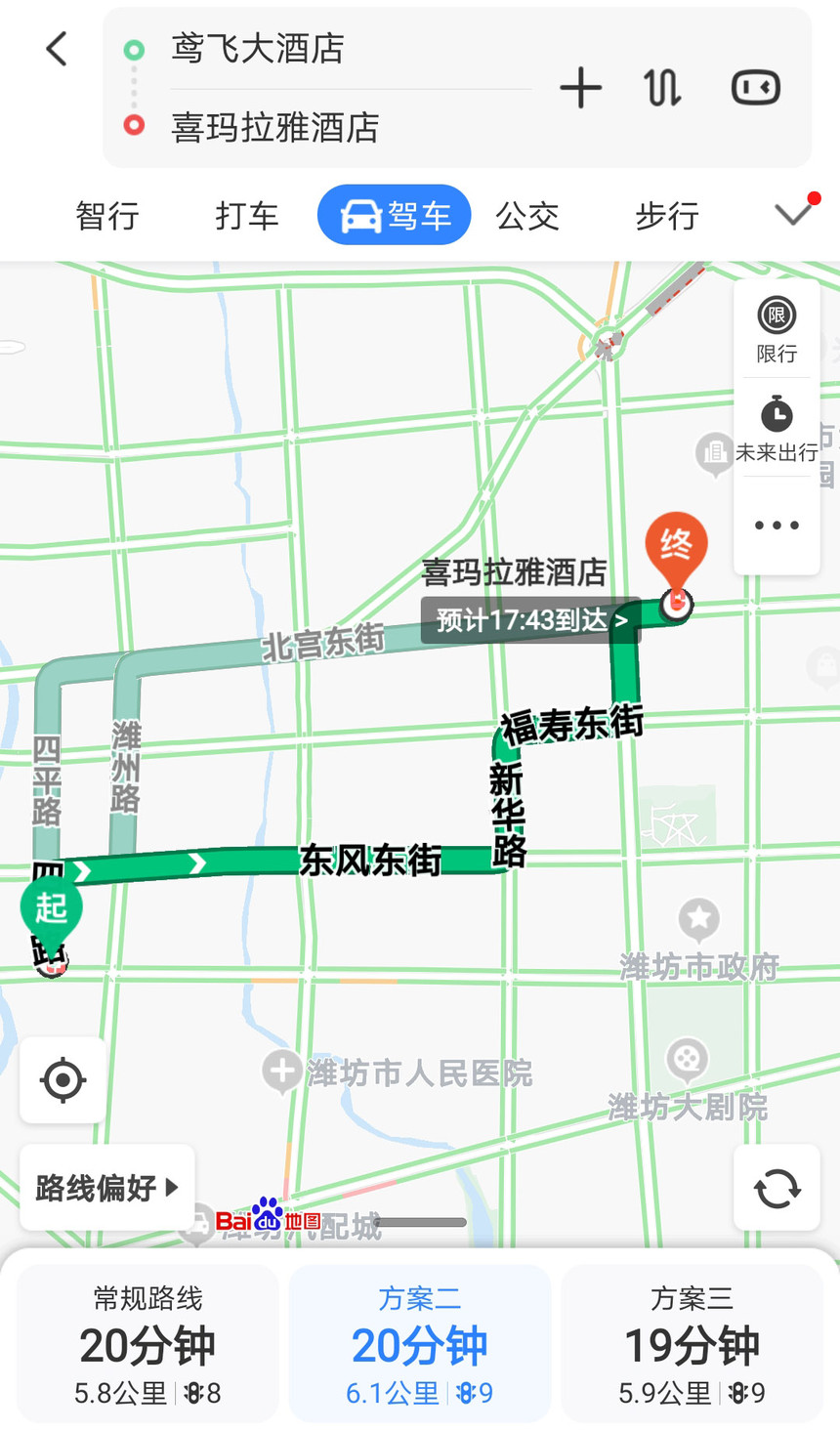Open the three-dot more options on map
The image size is (840, 1430).
pyautogui.click(x=777, y=526)
